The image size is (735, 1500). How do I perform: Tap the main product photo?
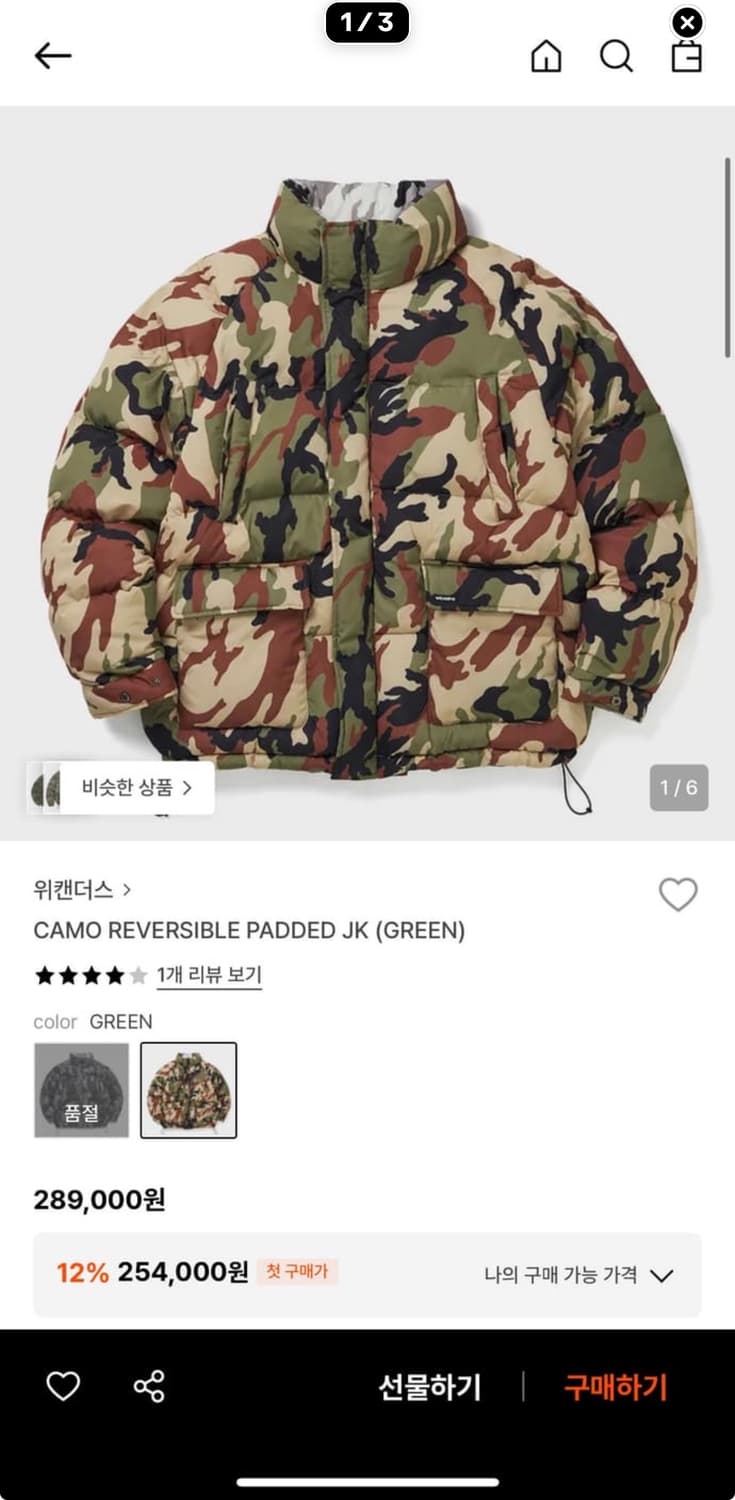(367, 470)
